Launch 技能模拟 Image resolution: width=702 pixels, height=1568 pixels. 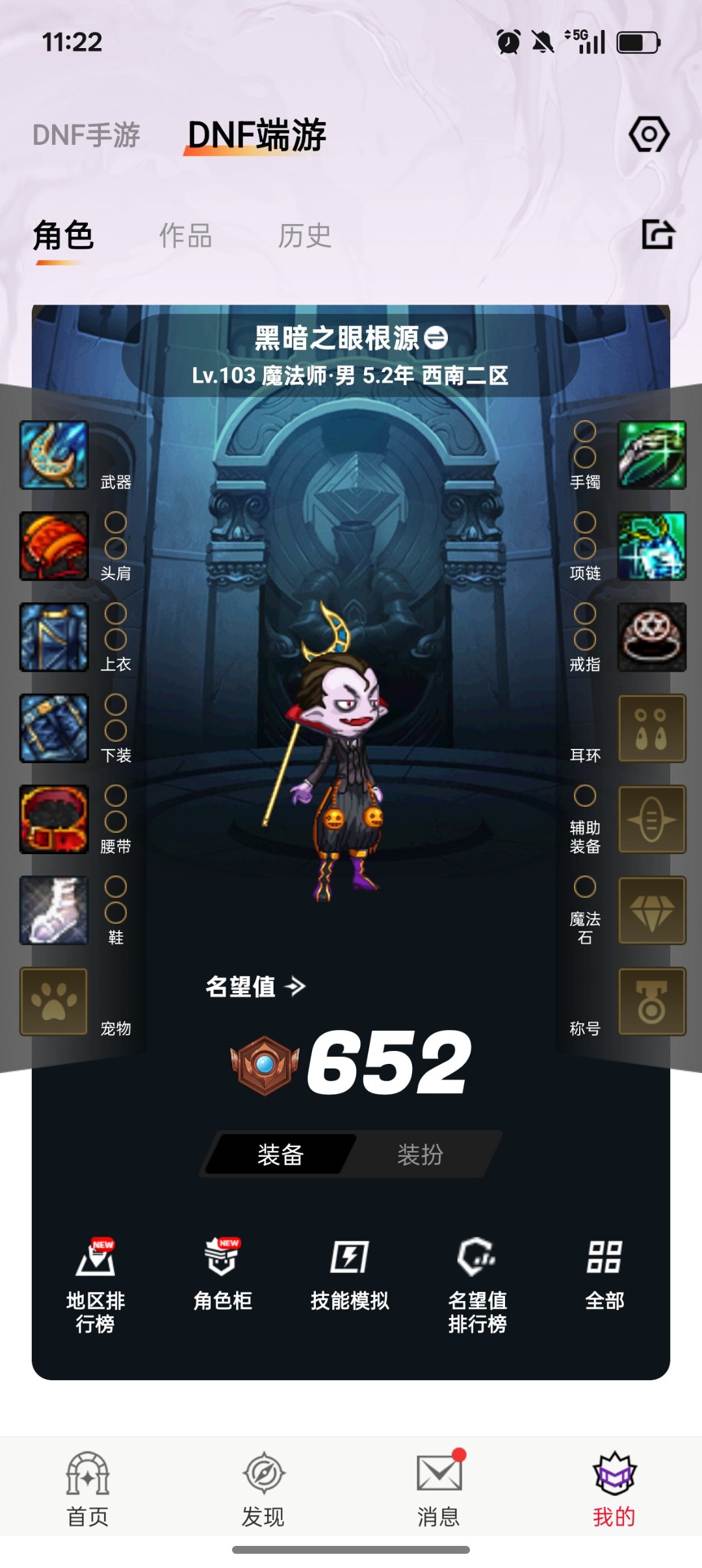coord(350,1274)
